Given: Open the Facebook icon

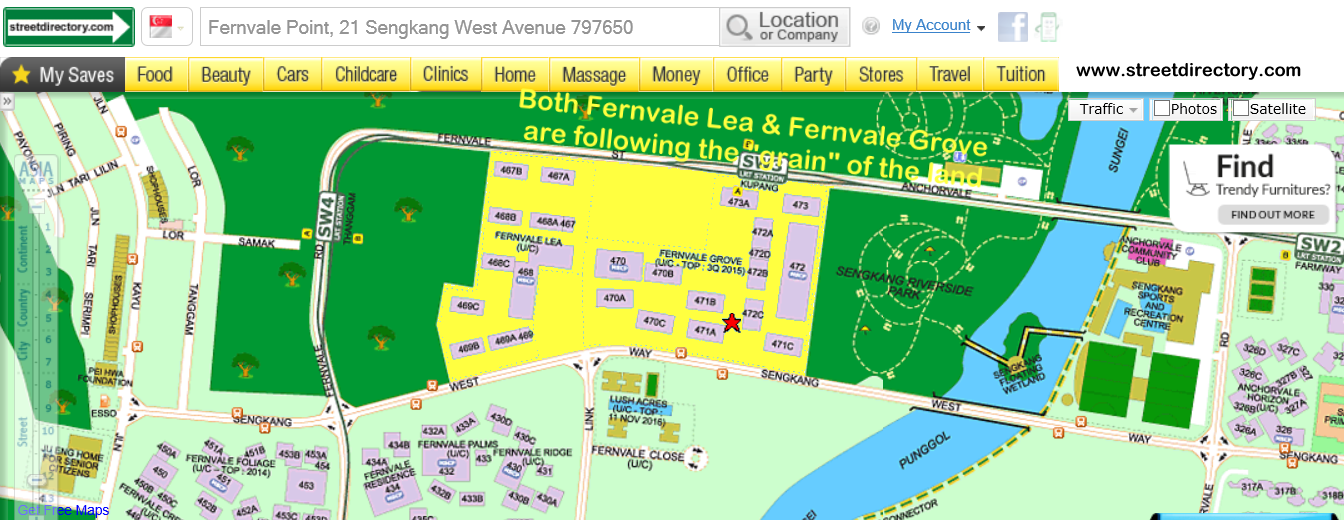Looking at the screenshot, I should coord(1012,27).
